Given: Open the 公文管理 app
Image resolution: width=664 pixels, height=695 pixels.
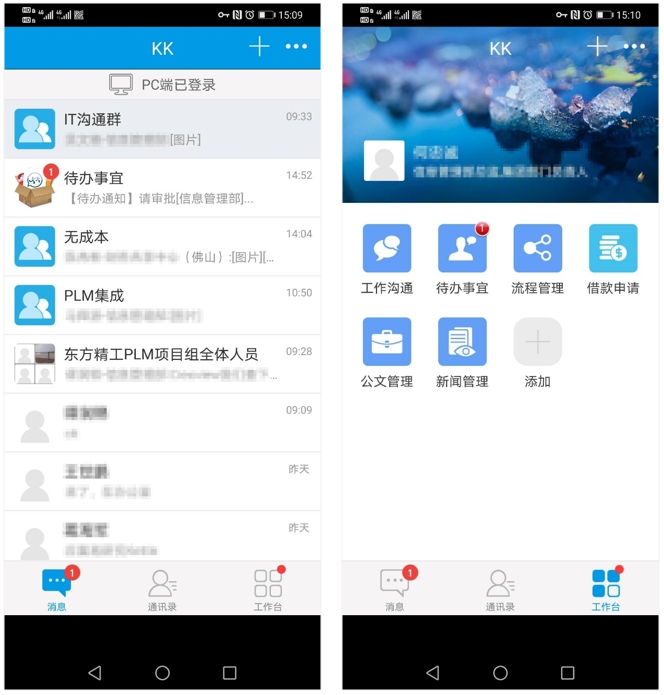Looking at the screenshot, I should pyautogui.click(x=387, y=343).
